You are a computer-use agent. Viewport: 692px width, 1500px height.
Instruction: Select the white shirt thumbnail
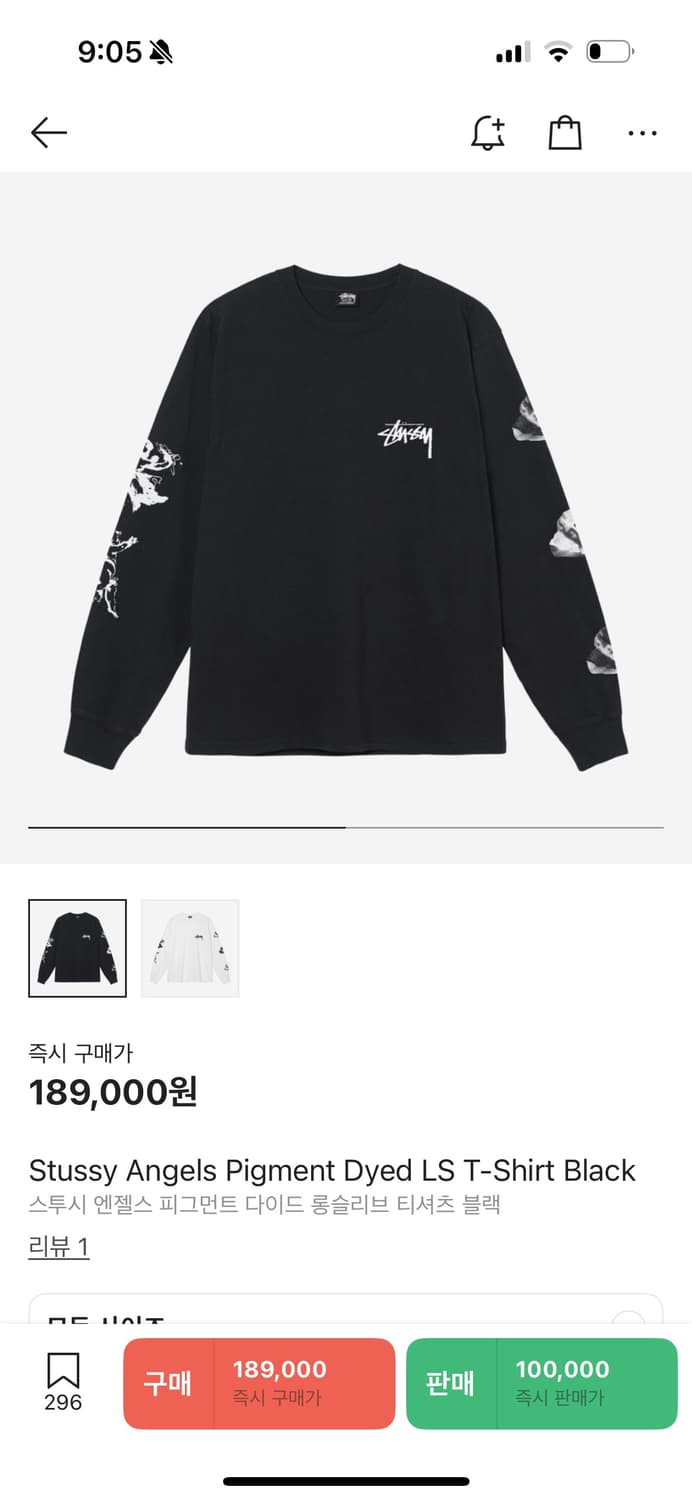[190, 948]
